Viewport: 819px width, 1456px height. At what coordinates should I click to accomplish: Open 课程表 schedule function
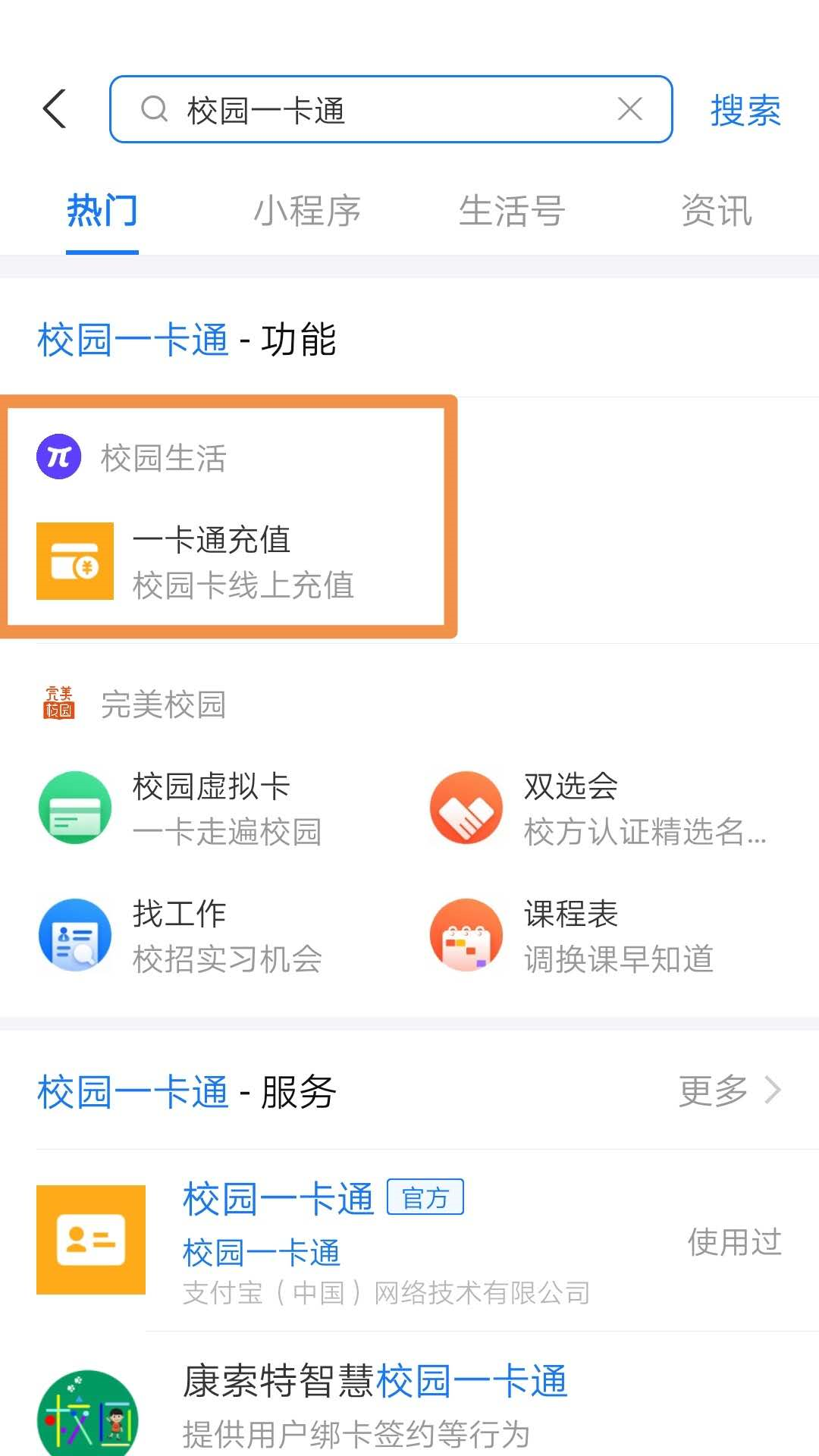click(599, 936)
